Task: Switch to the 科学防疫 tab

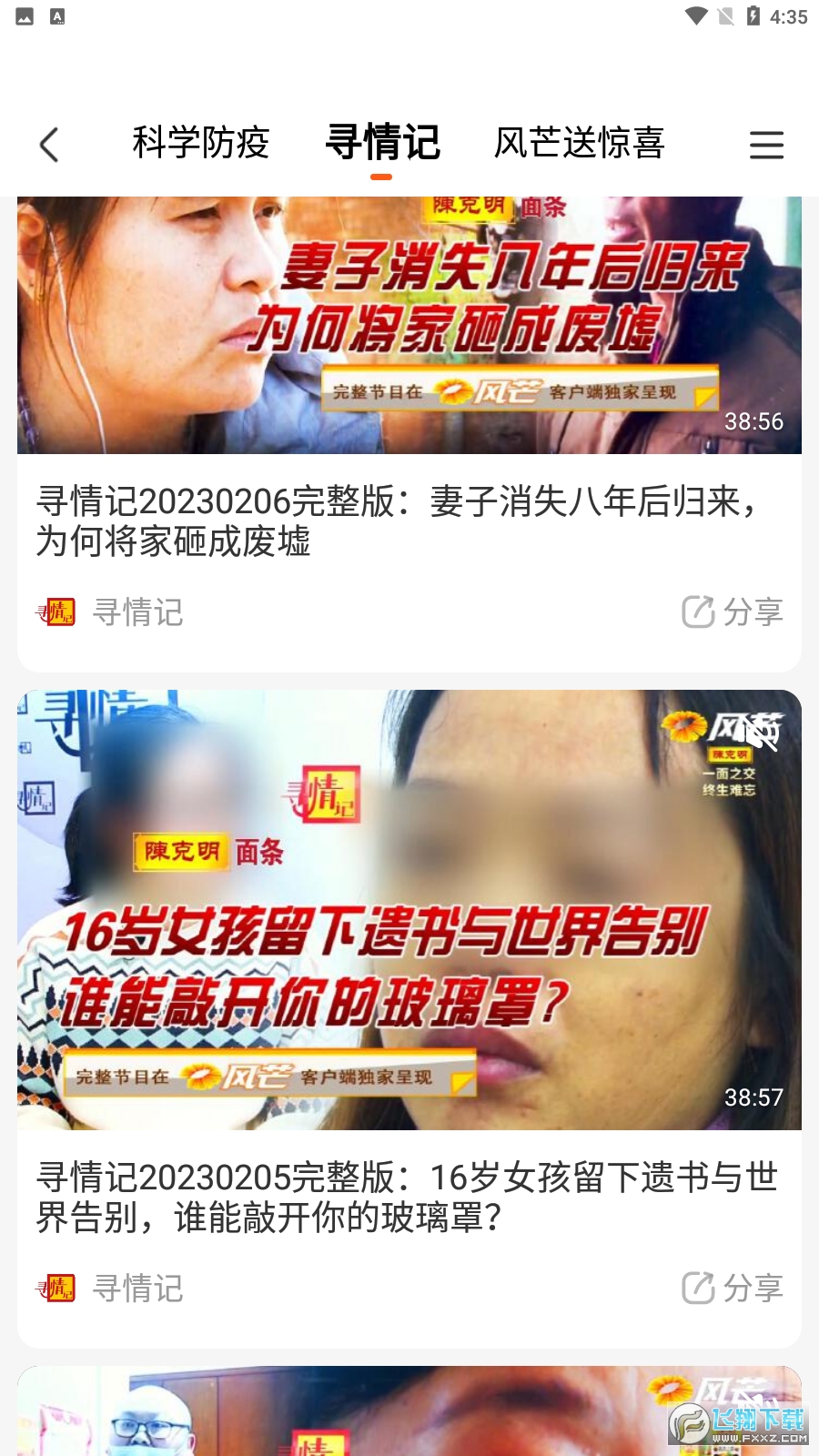Action: click(201, 143)
